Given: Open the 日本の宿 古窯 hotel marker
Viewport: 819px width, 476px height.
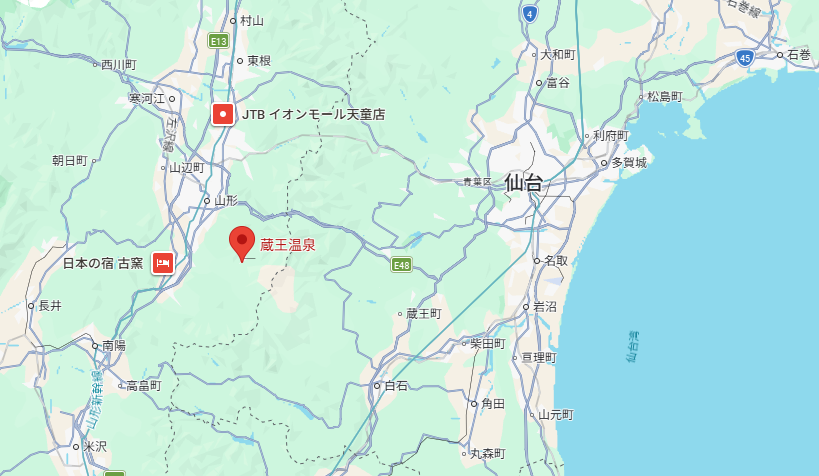Looking at the screenshot, I should (x=163, y=263).
